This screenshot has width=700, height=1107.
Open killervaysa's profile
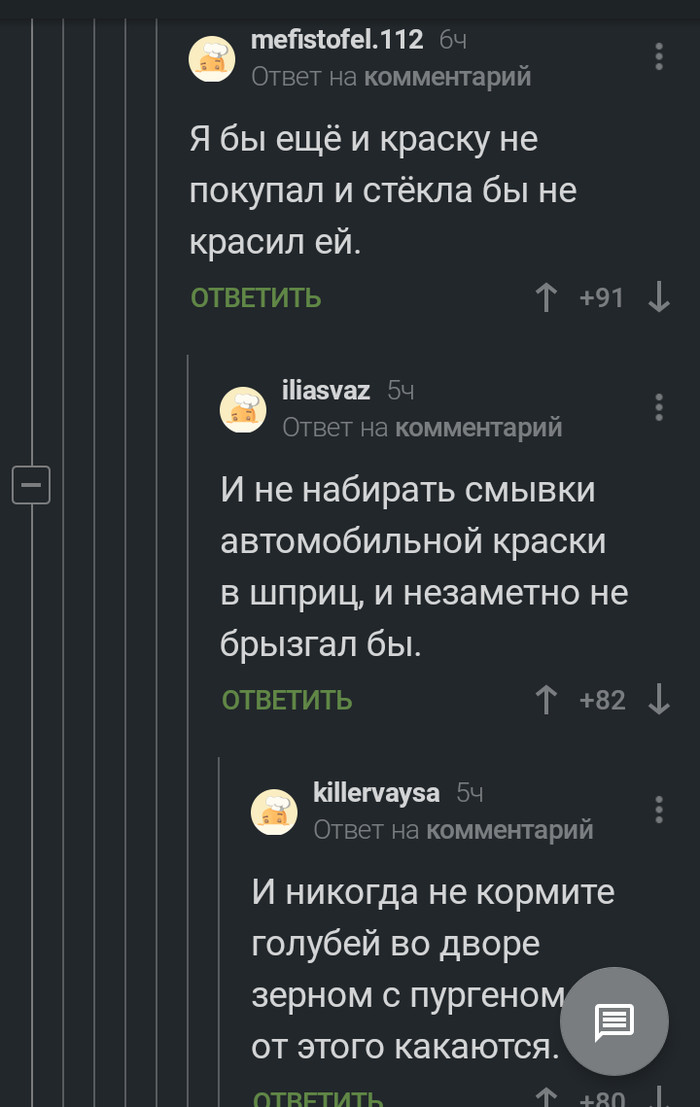coord(376,793)
